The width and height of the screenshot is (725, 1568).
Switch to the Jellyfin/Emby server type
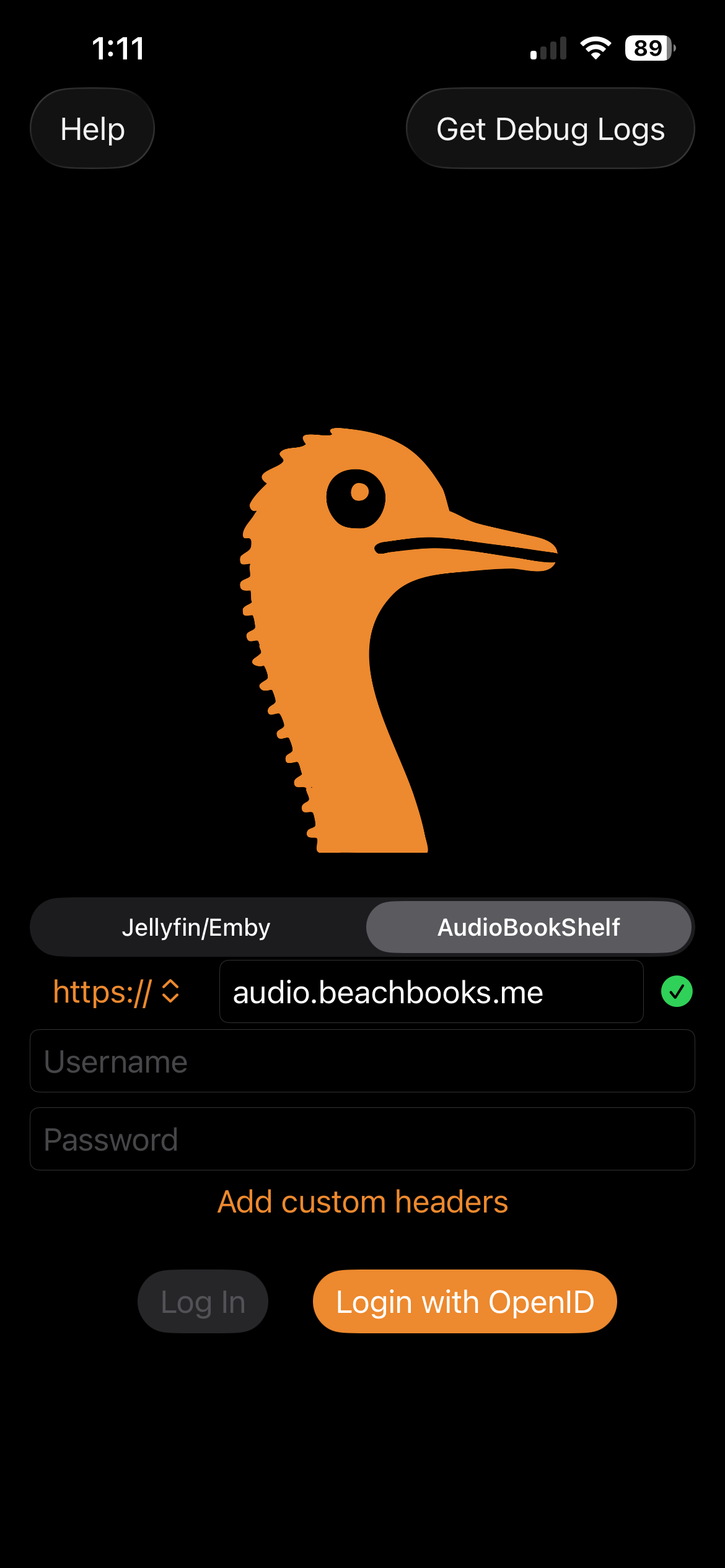coord(196,927)
